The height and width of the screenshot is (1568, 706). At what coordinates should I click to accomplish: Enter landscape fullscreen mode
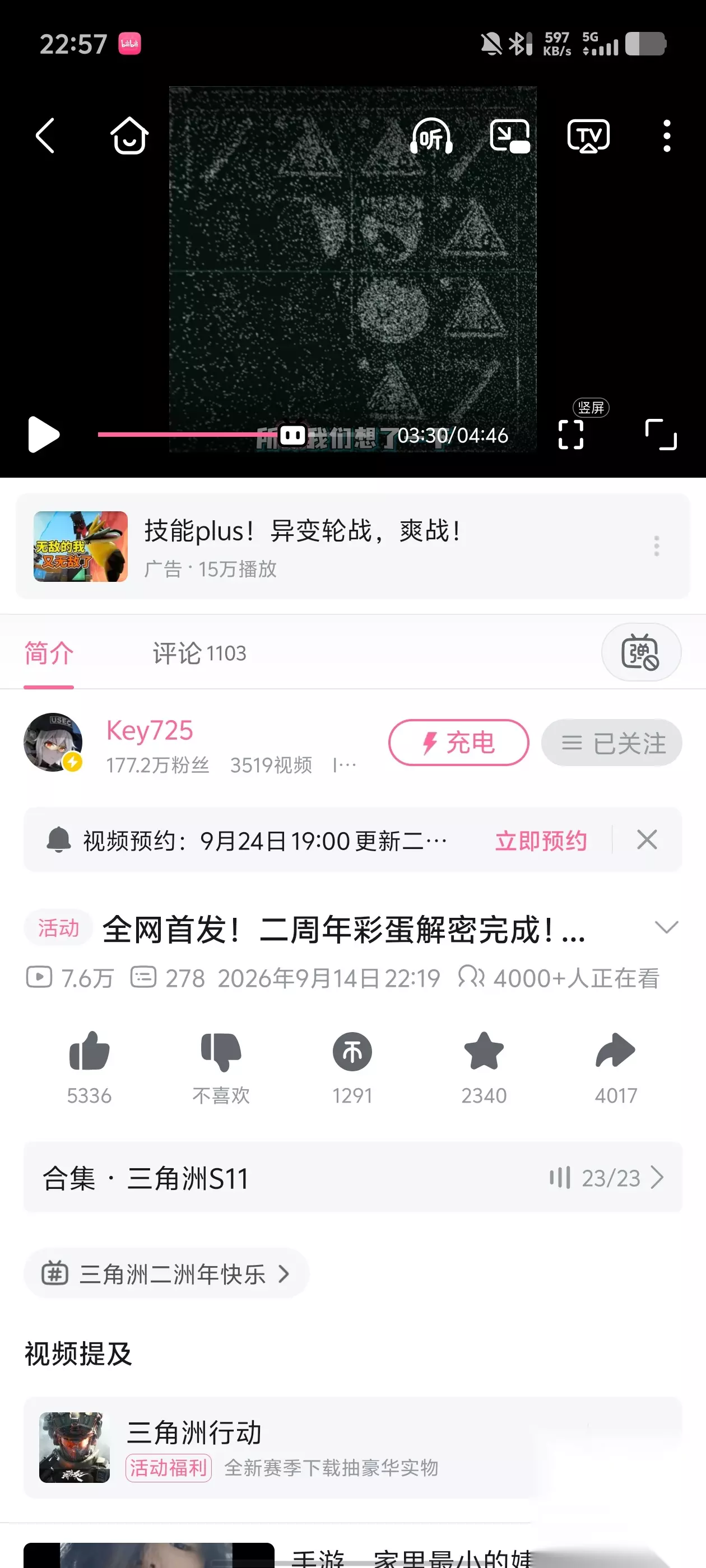(661, 435)
